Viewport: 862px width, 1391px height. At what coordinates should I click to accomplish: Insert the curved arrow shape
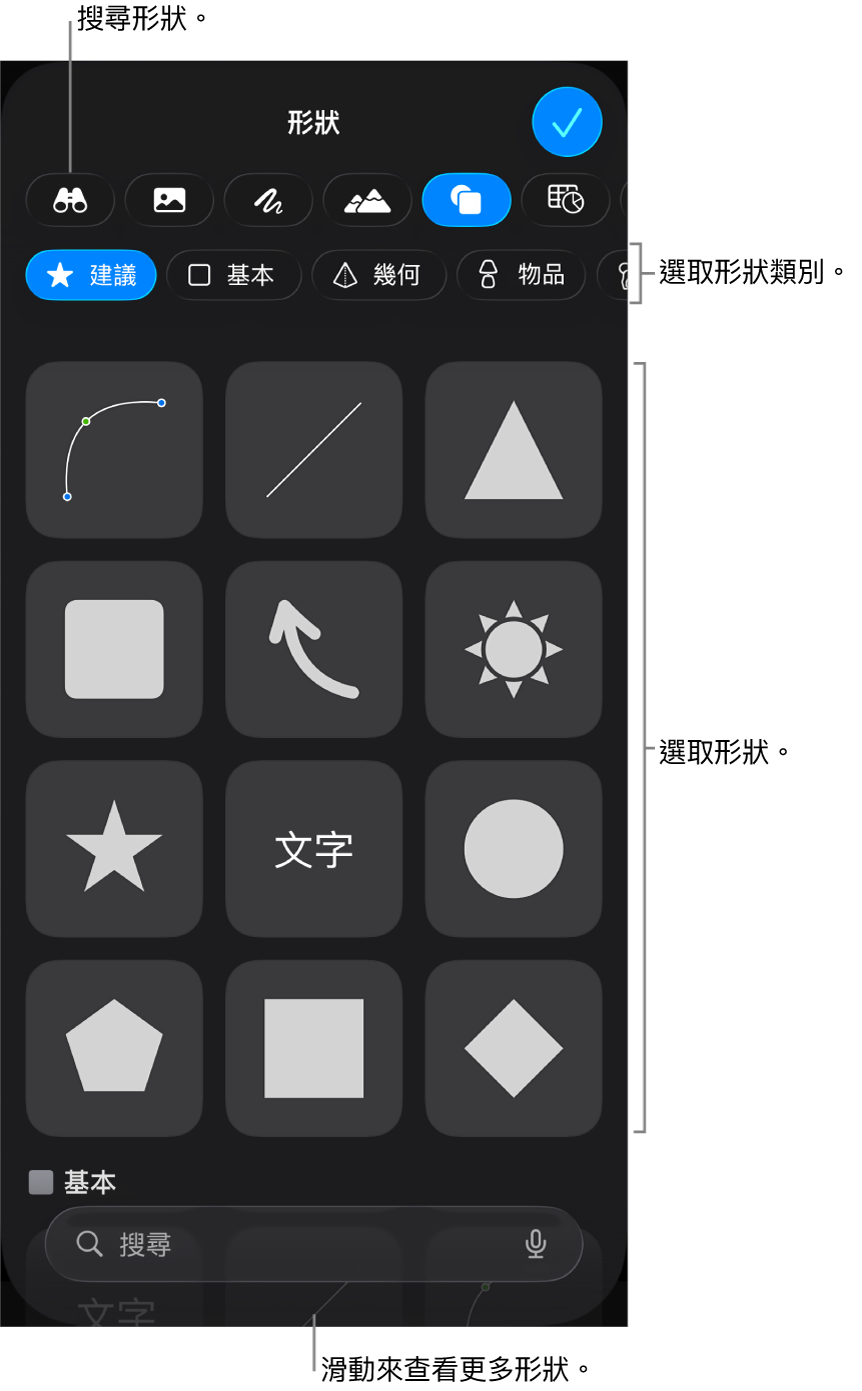coord(314,649)
